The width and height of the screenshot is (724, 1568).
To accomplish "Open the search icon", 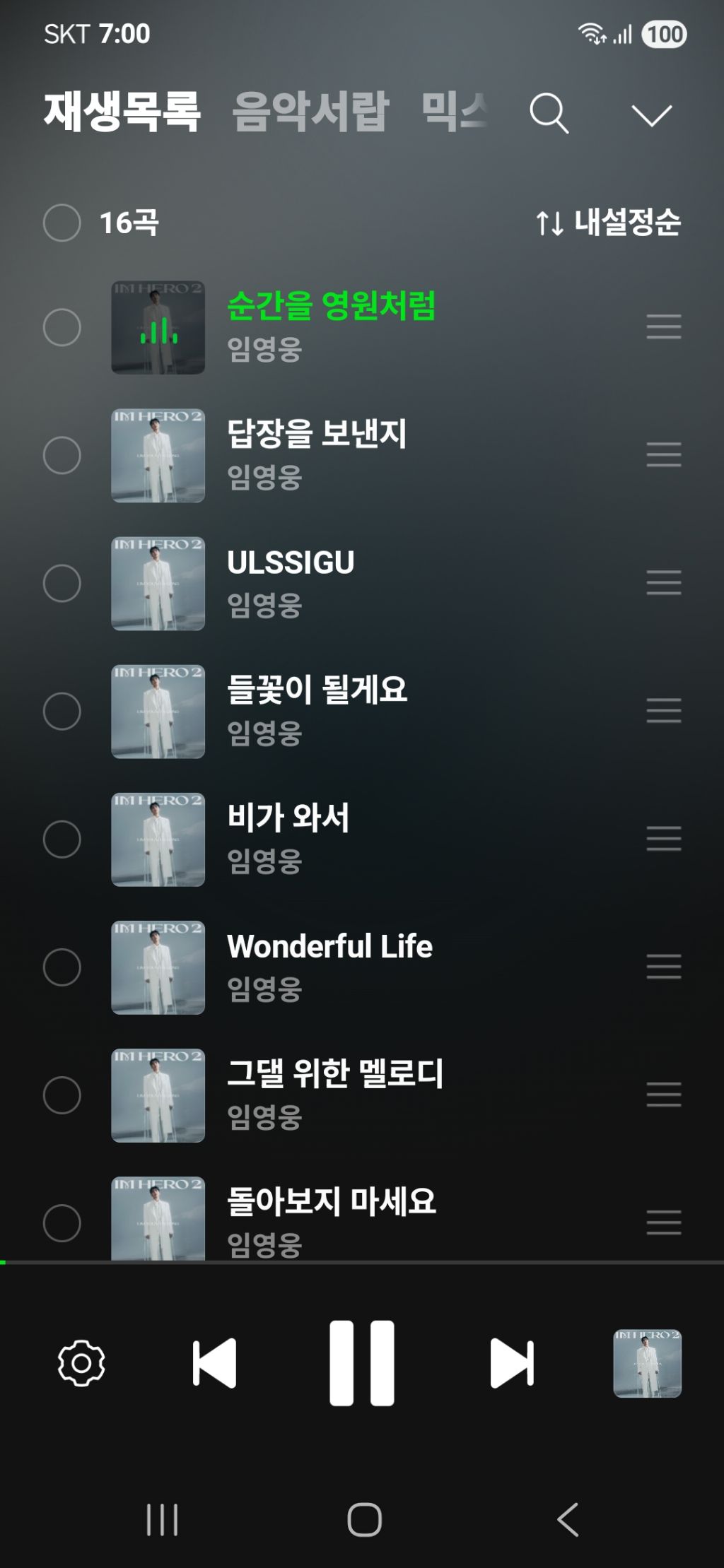I will (549, 113).
